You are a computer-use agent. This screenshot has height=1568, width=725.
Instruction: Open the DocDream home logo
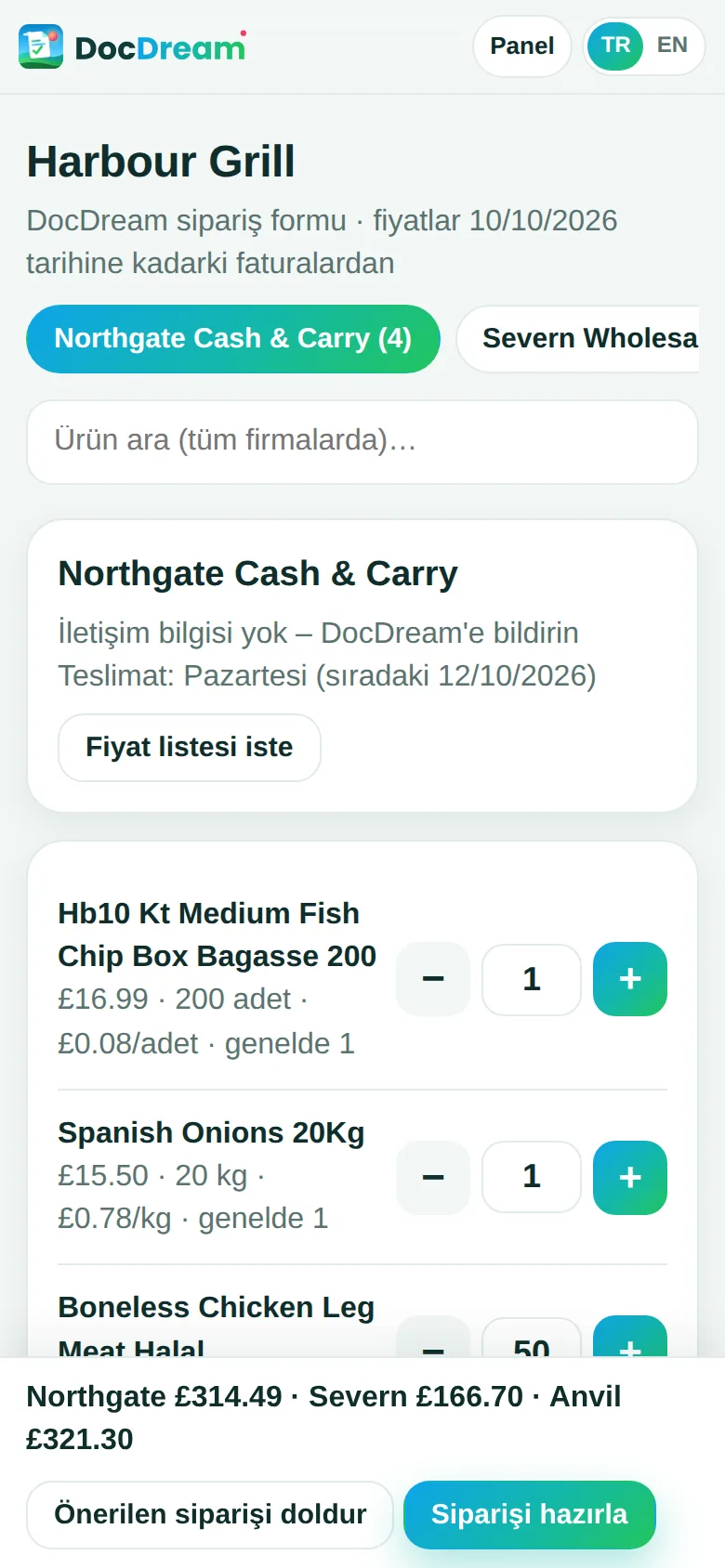(133, 46)
